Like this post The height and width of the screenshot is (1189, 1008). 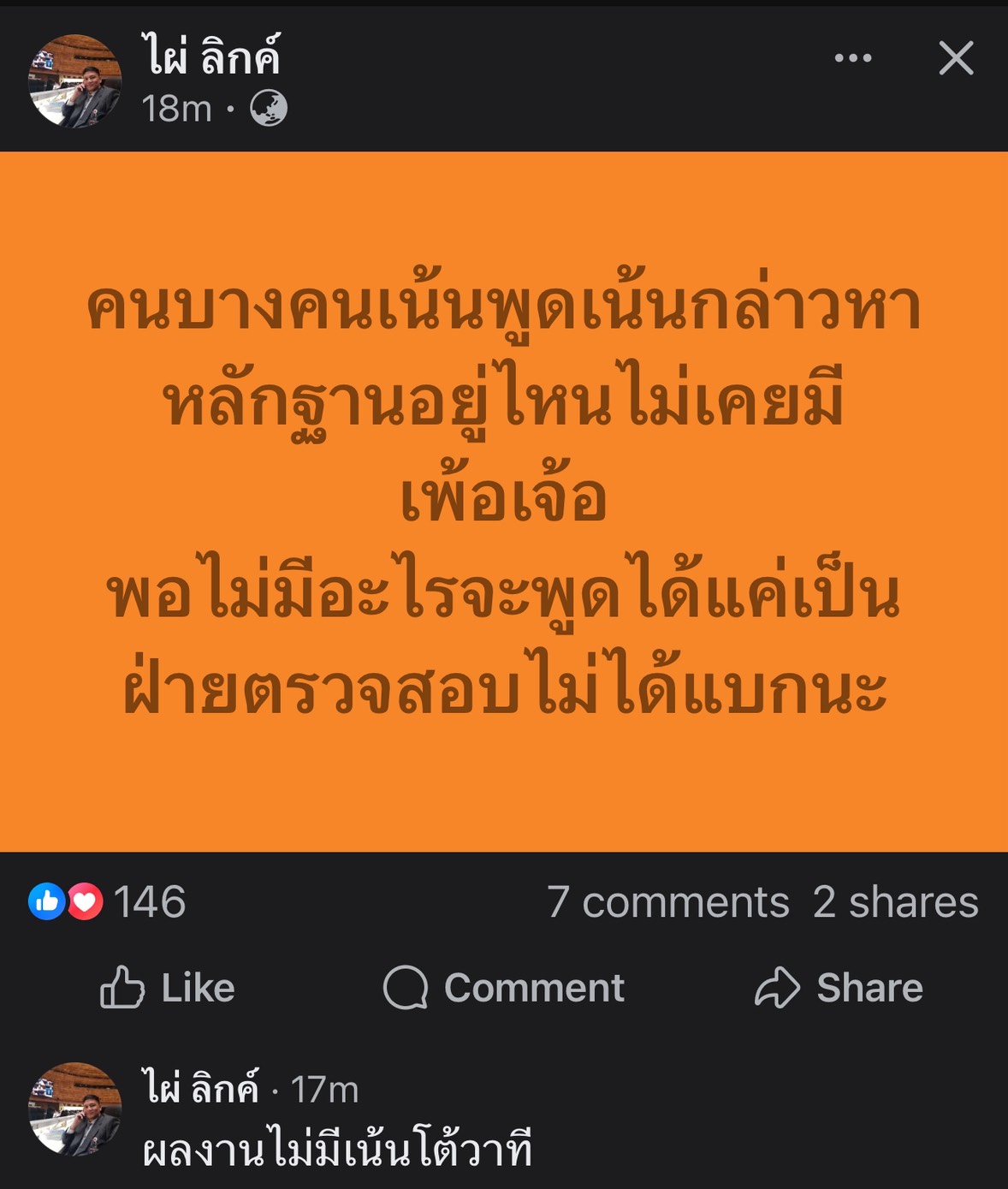click(x=168, y=988)
